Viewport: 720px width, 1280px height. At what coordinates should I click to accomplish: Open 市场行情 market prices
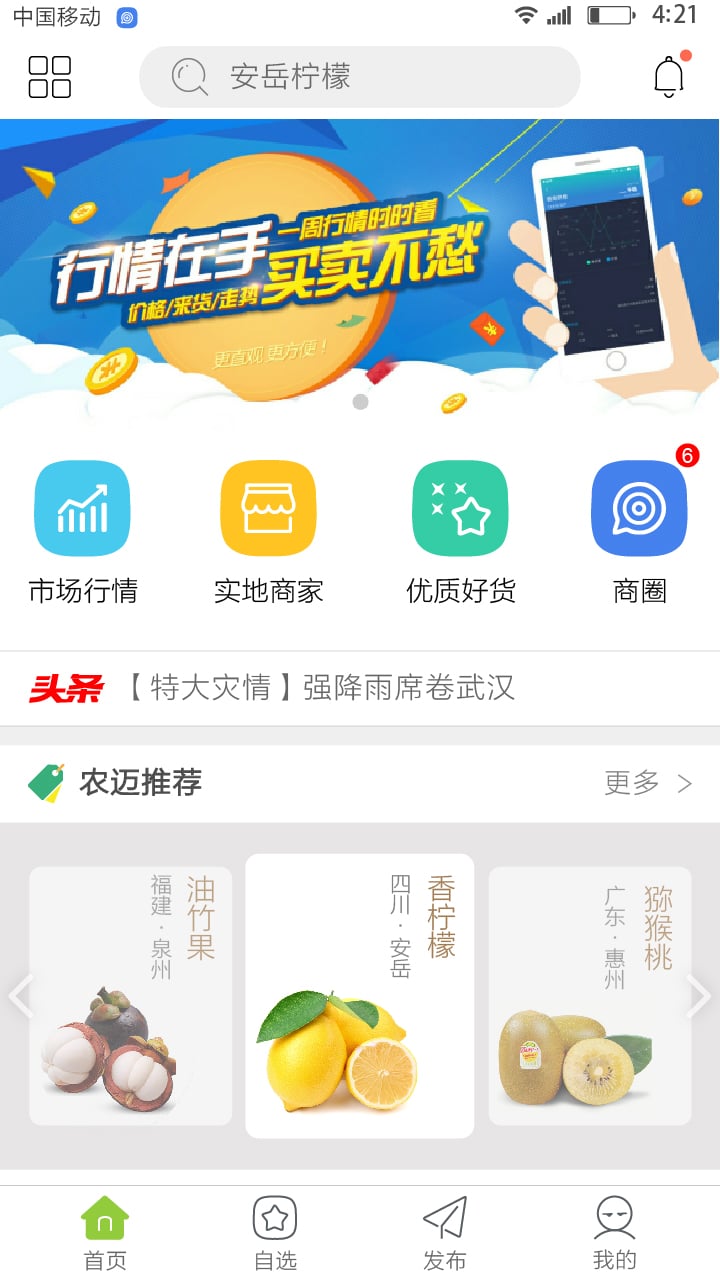point(83,532)
